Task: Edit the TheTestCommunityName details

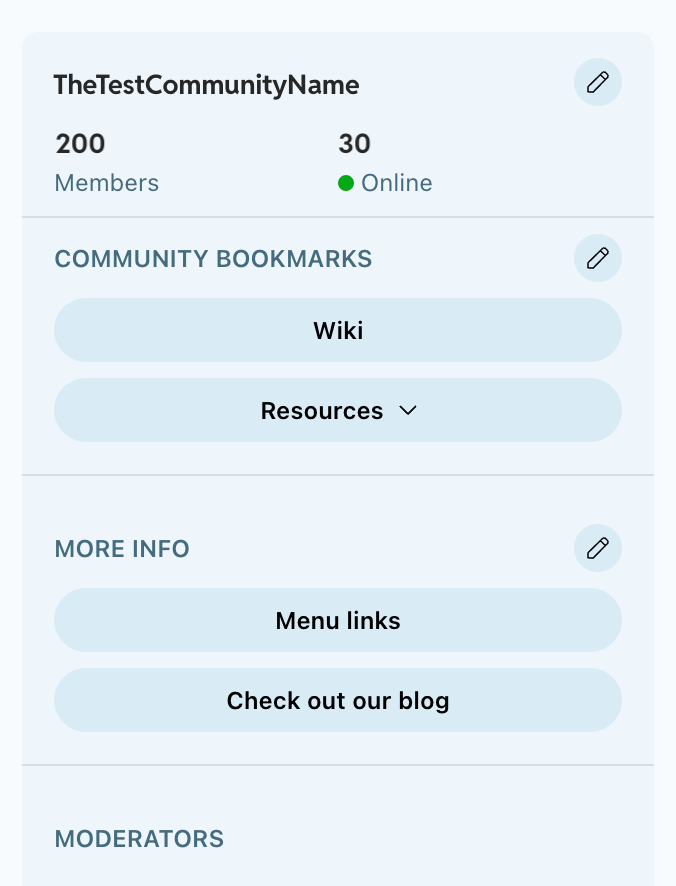Action: pos(597,82)
